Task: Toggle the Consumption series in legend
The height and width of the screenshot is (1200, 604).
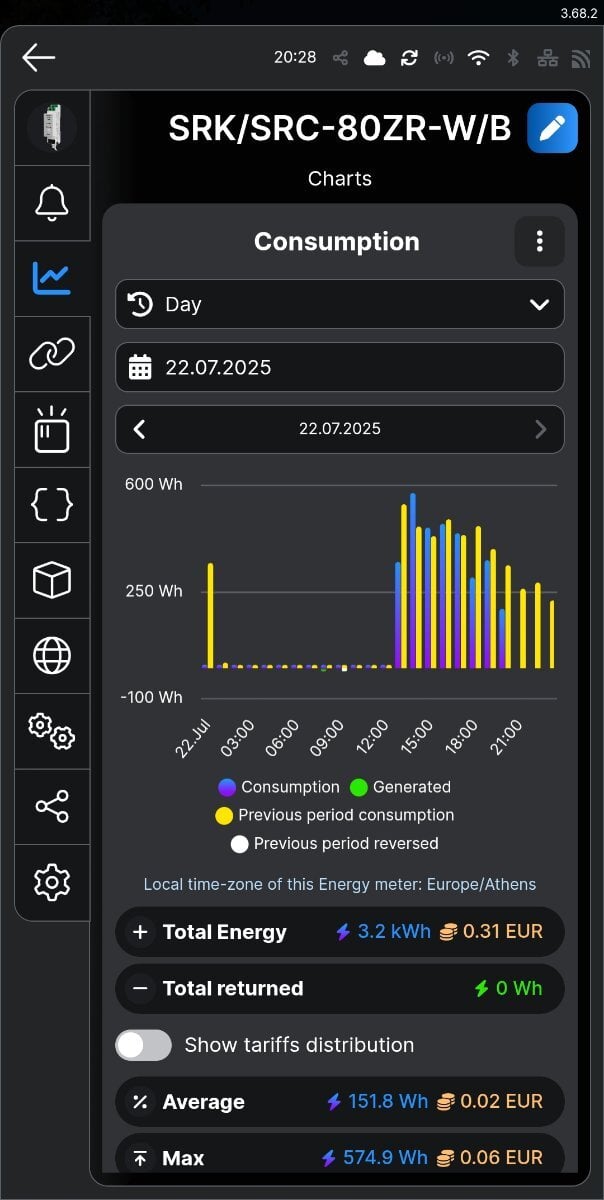Action: click(x=279, y=787)
